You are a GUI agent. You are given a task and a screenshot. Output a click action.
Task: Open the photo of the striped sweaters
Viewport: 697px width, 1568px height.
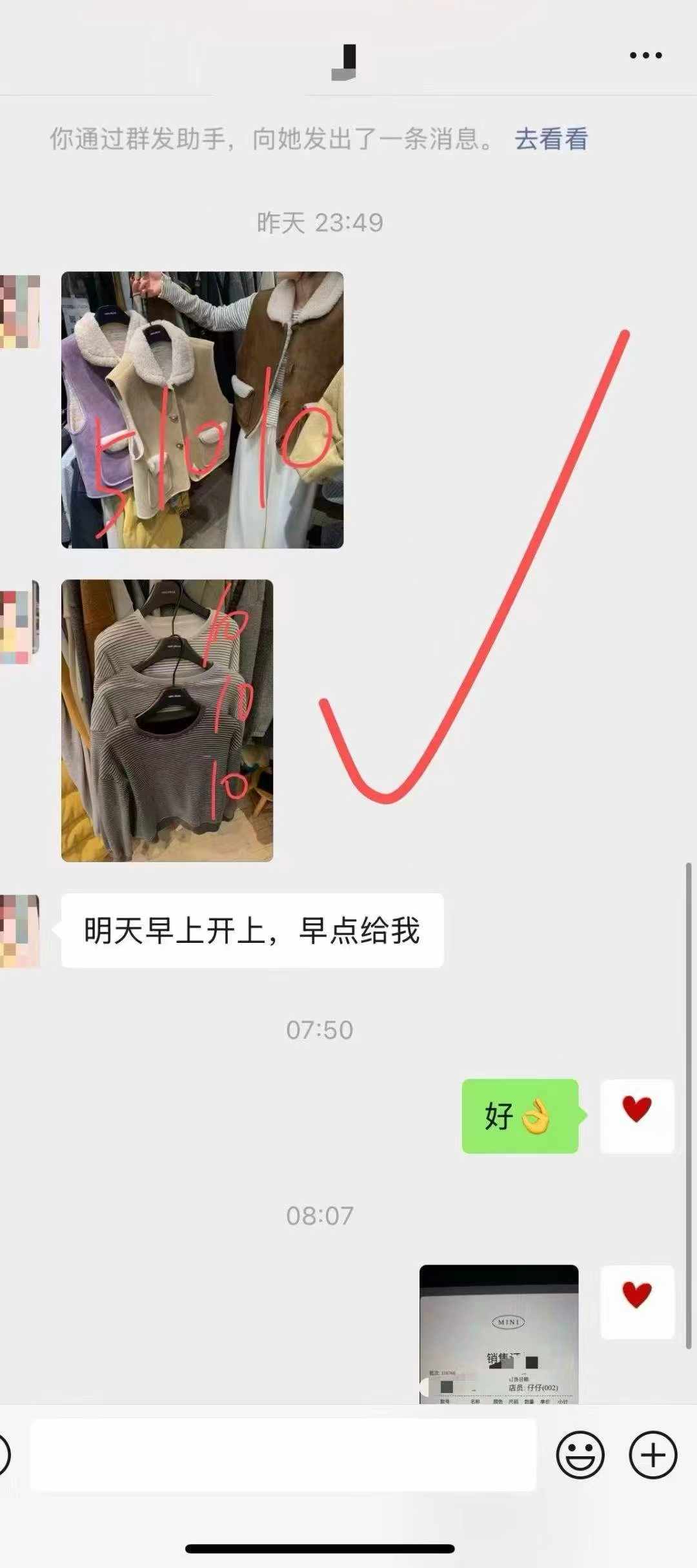167,720
